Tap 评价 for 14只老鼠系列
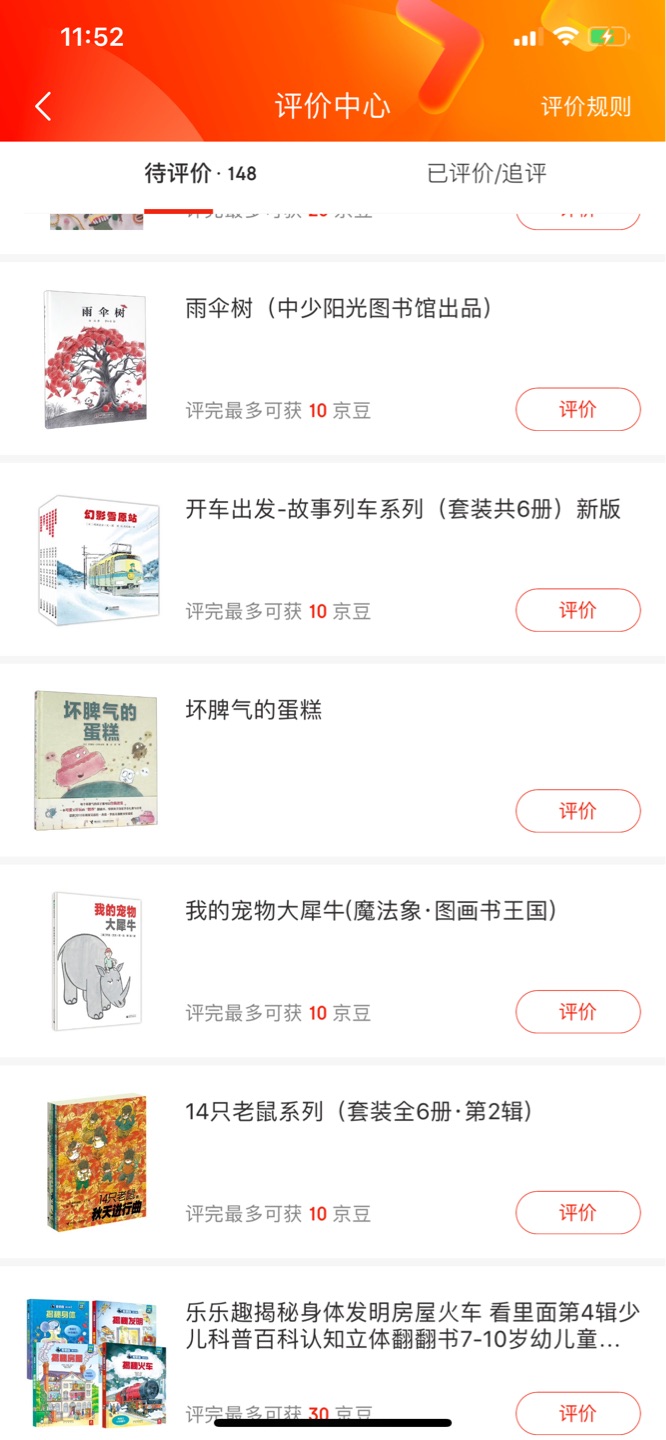This screenshot has width=666, height=1440. [x=578, y=1213]
